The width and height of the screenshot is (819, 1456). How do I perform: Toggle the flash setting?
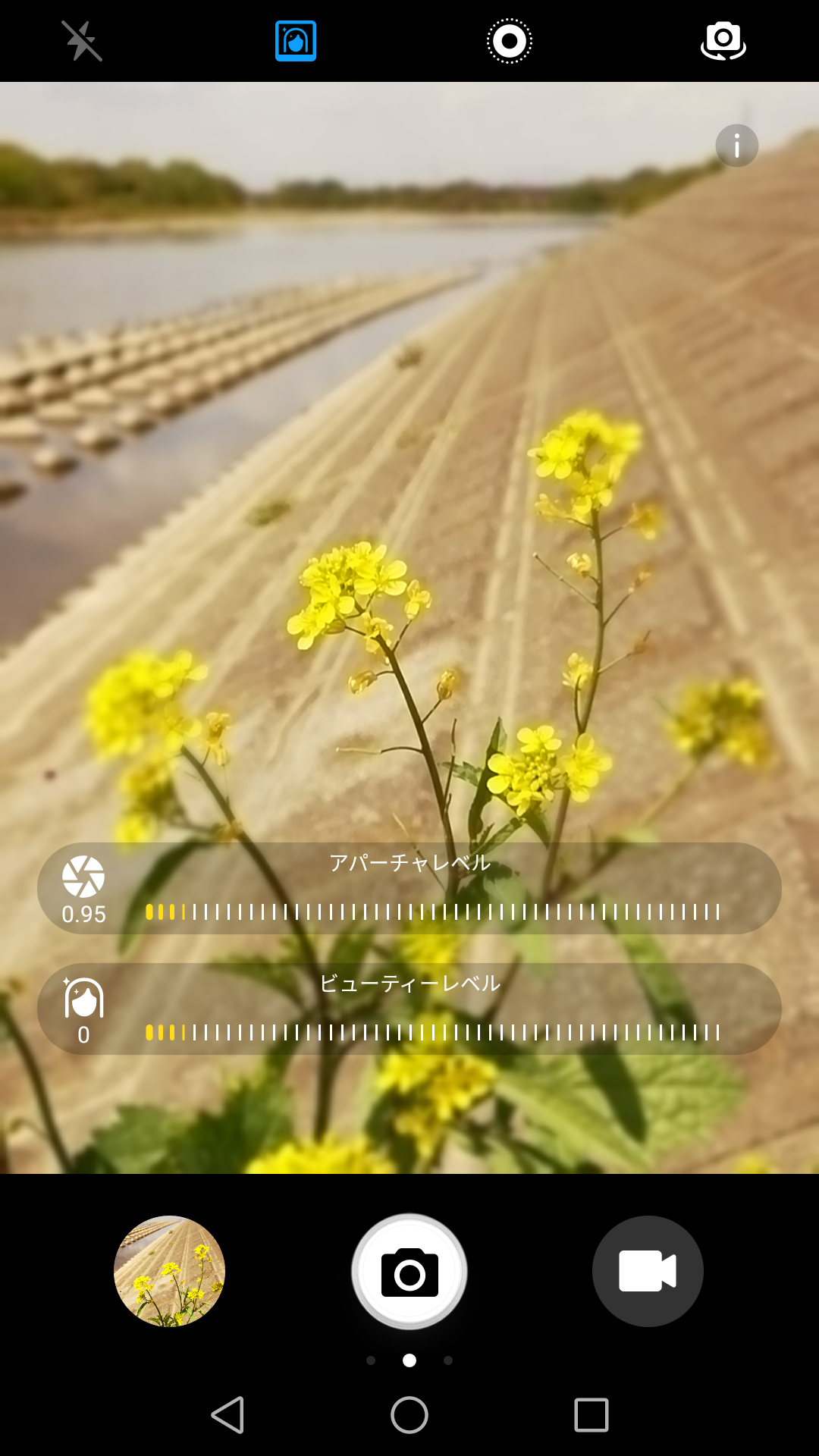tap(82, 41)
